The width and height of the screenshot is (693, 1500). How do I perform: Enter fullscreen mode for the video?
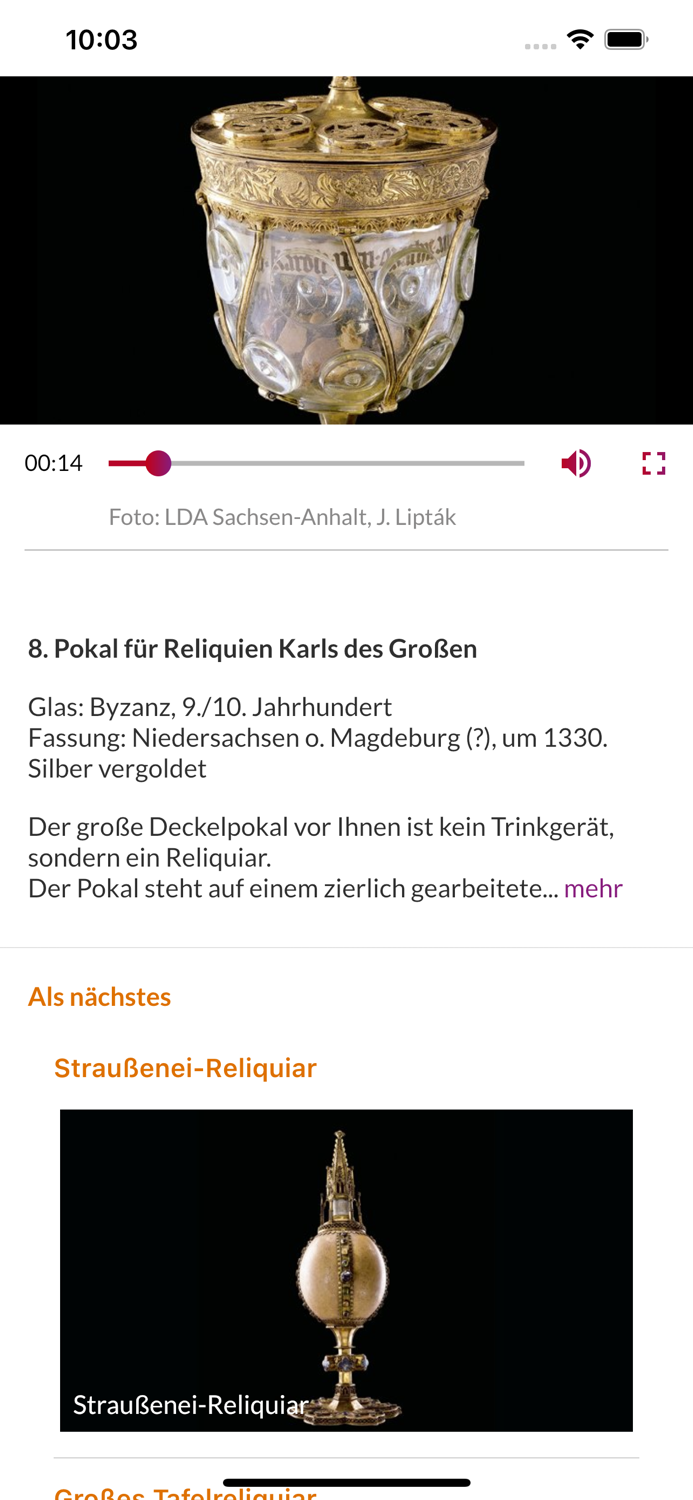tap(654, 463)
